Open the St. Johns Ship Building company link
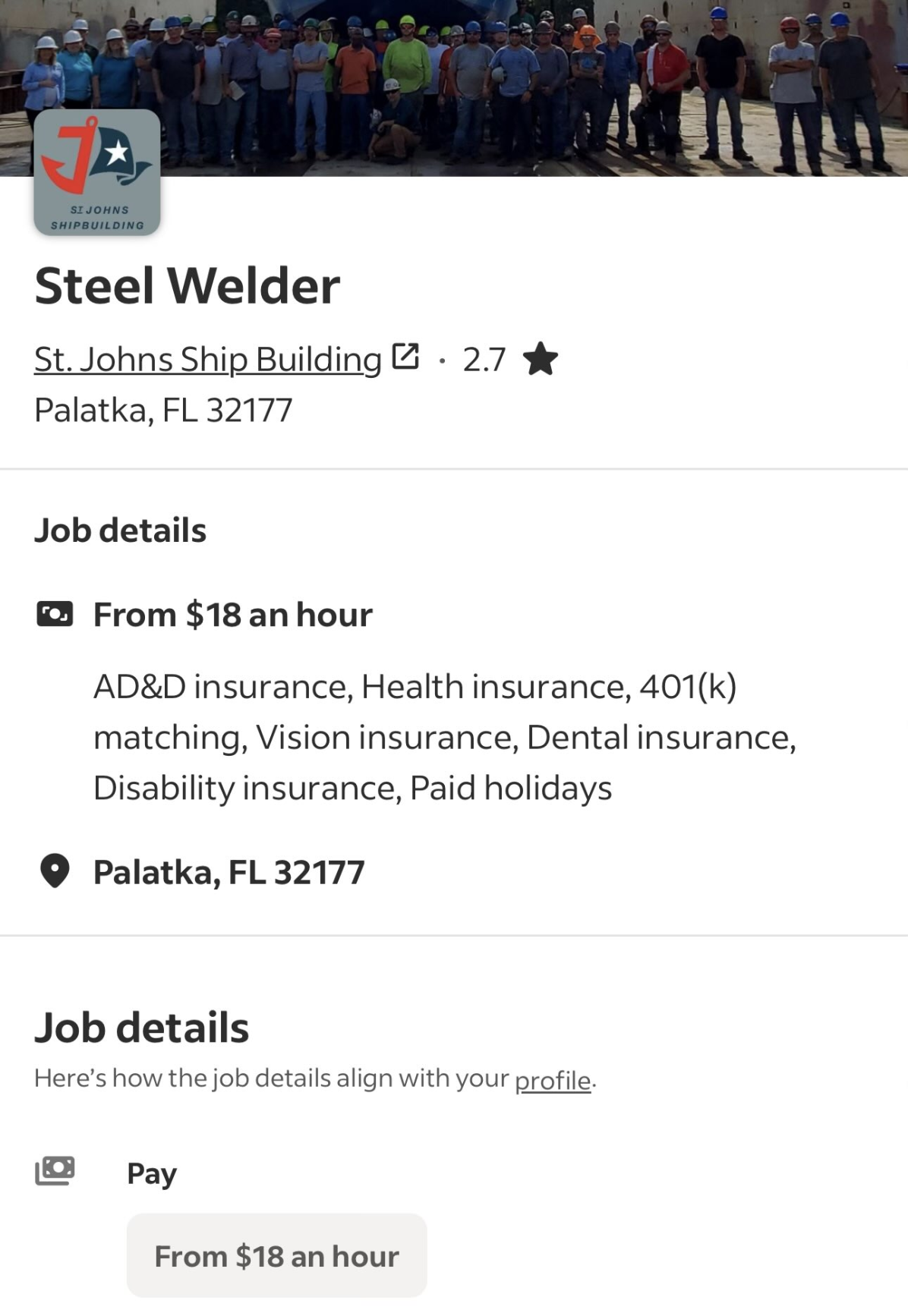This screenshot has height=1316, width=908. tap(208, 360)
